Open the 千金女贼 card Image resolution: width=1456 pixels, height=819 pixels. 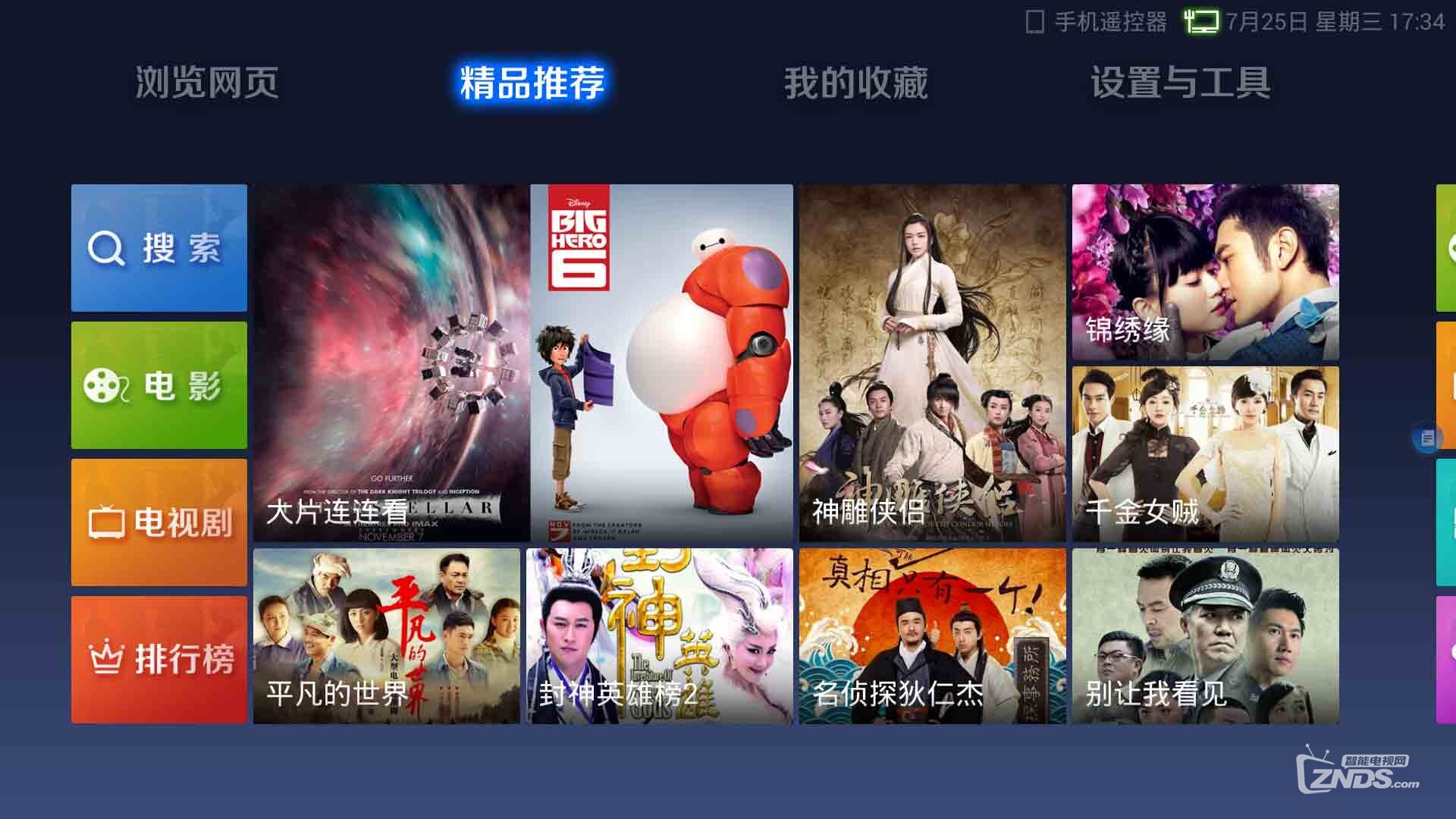coord(1205,453)
